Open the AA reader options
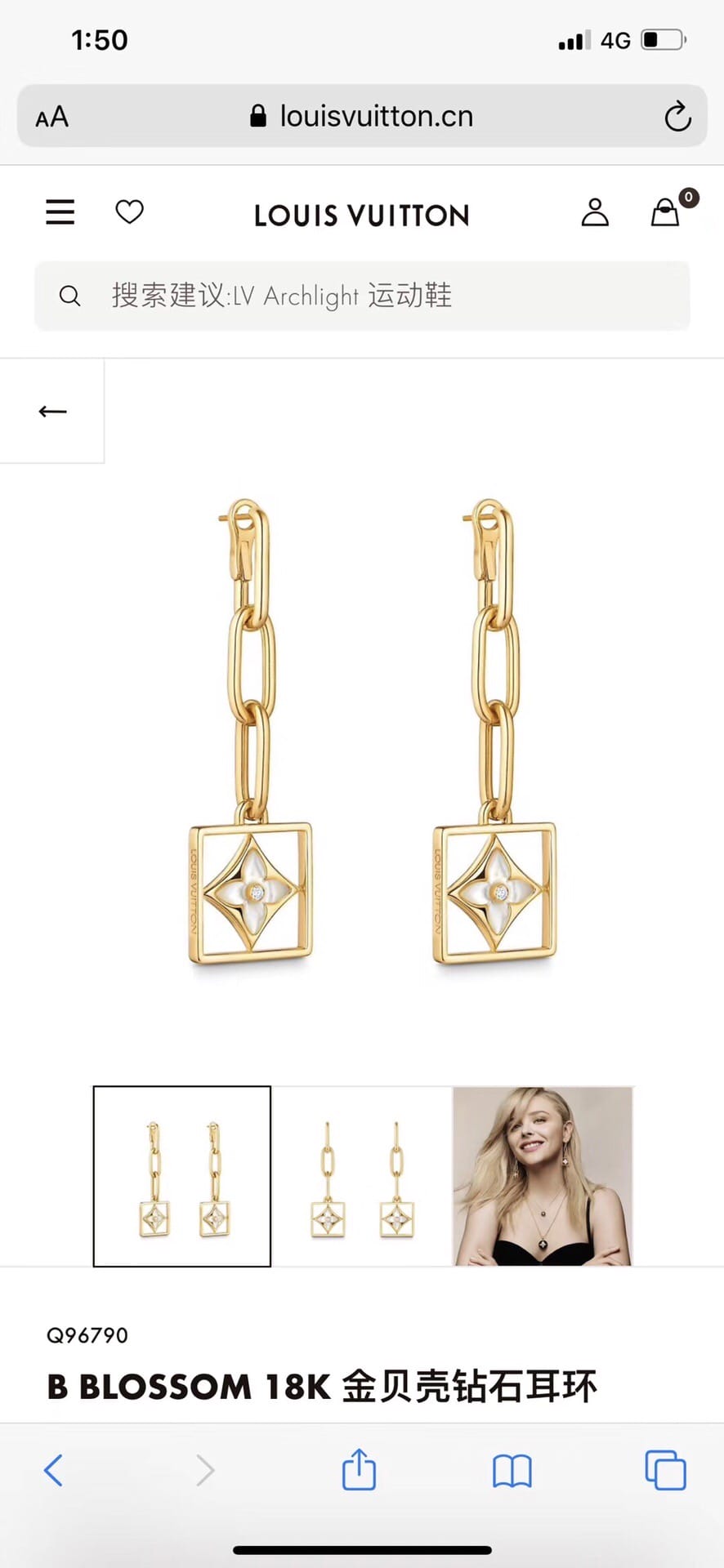This screenshot has width=724, height=1568. [x=52, y=117]
